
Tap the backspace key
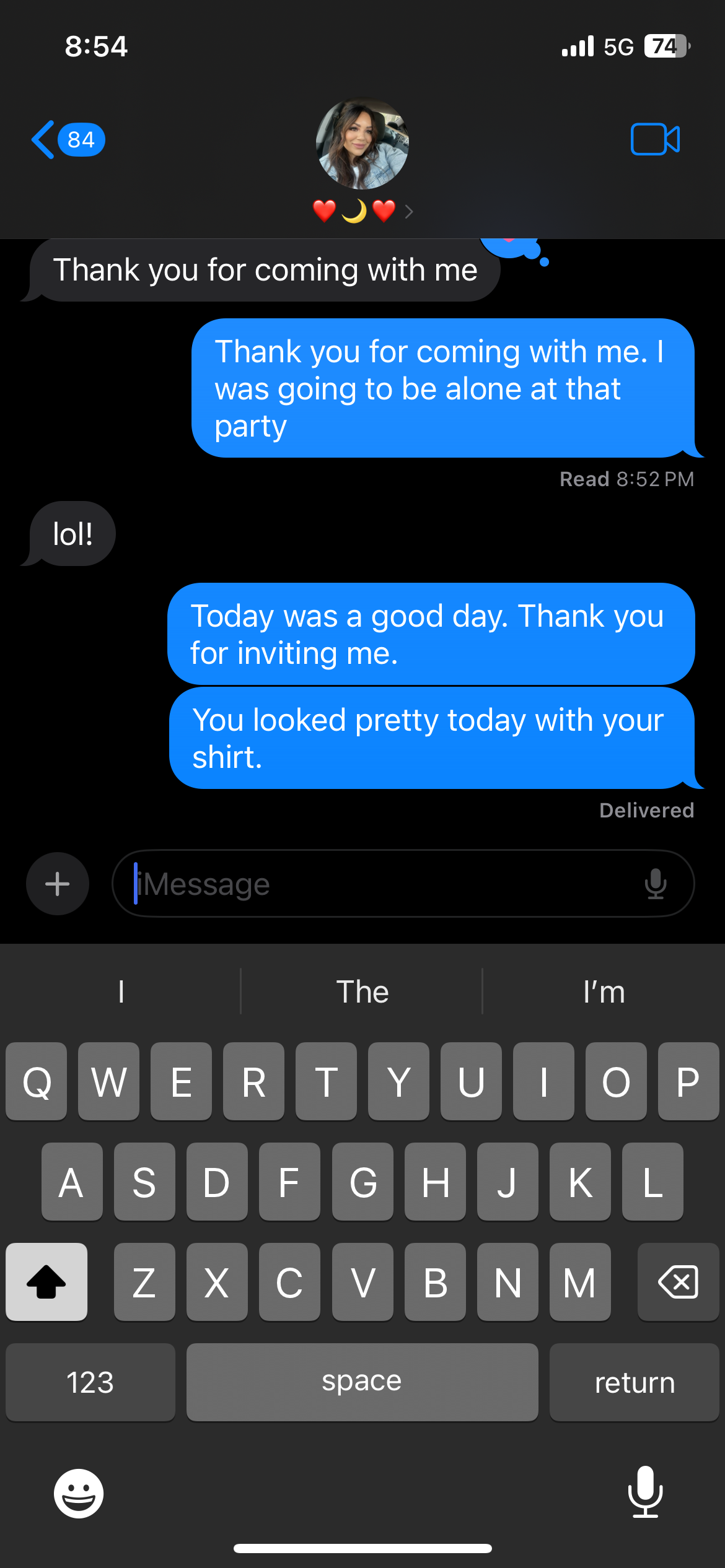[x=678, y=1282]
